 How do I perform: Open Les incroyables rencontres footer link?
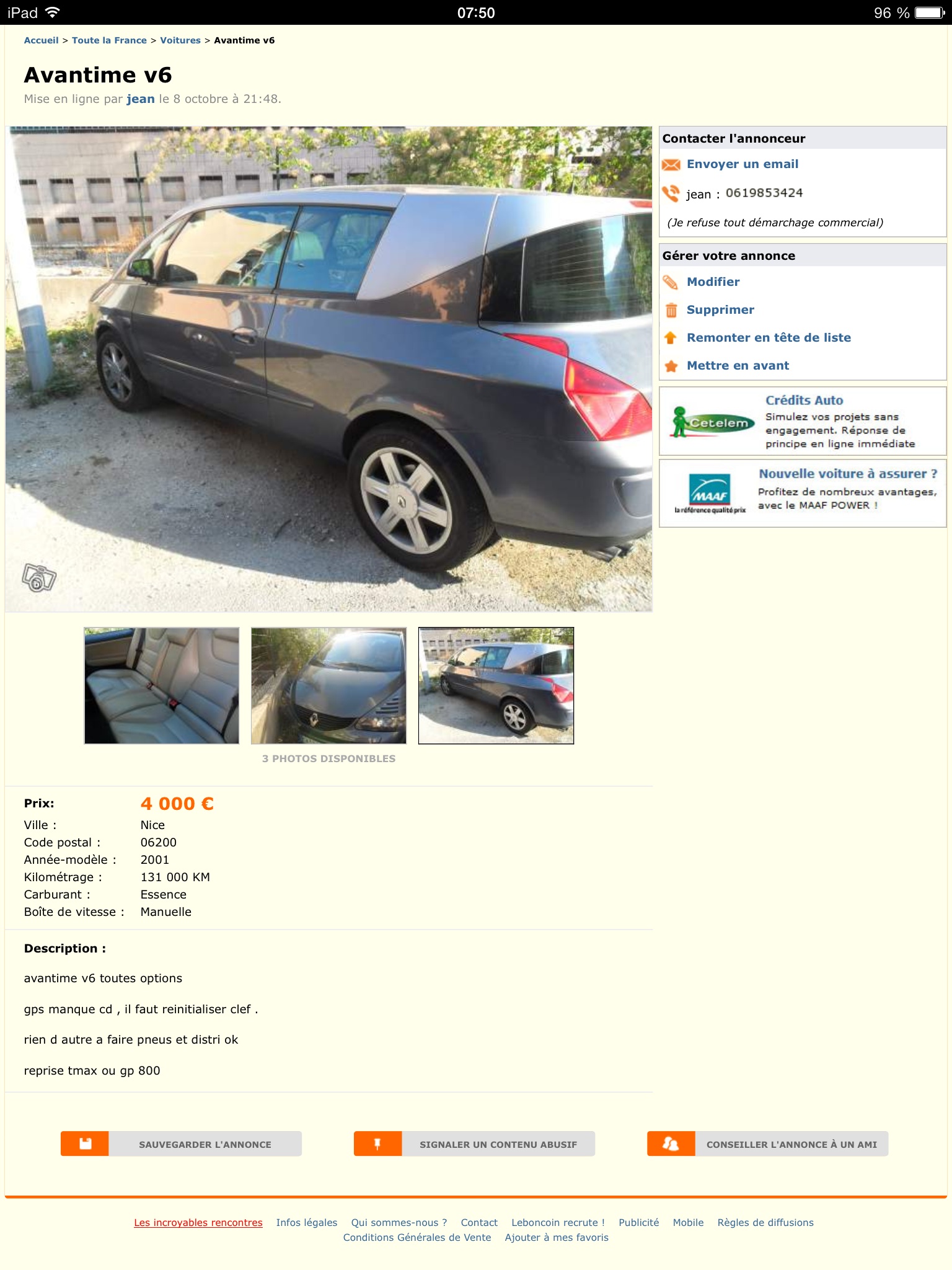pos(198,1223)
